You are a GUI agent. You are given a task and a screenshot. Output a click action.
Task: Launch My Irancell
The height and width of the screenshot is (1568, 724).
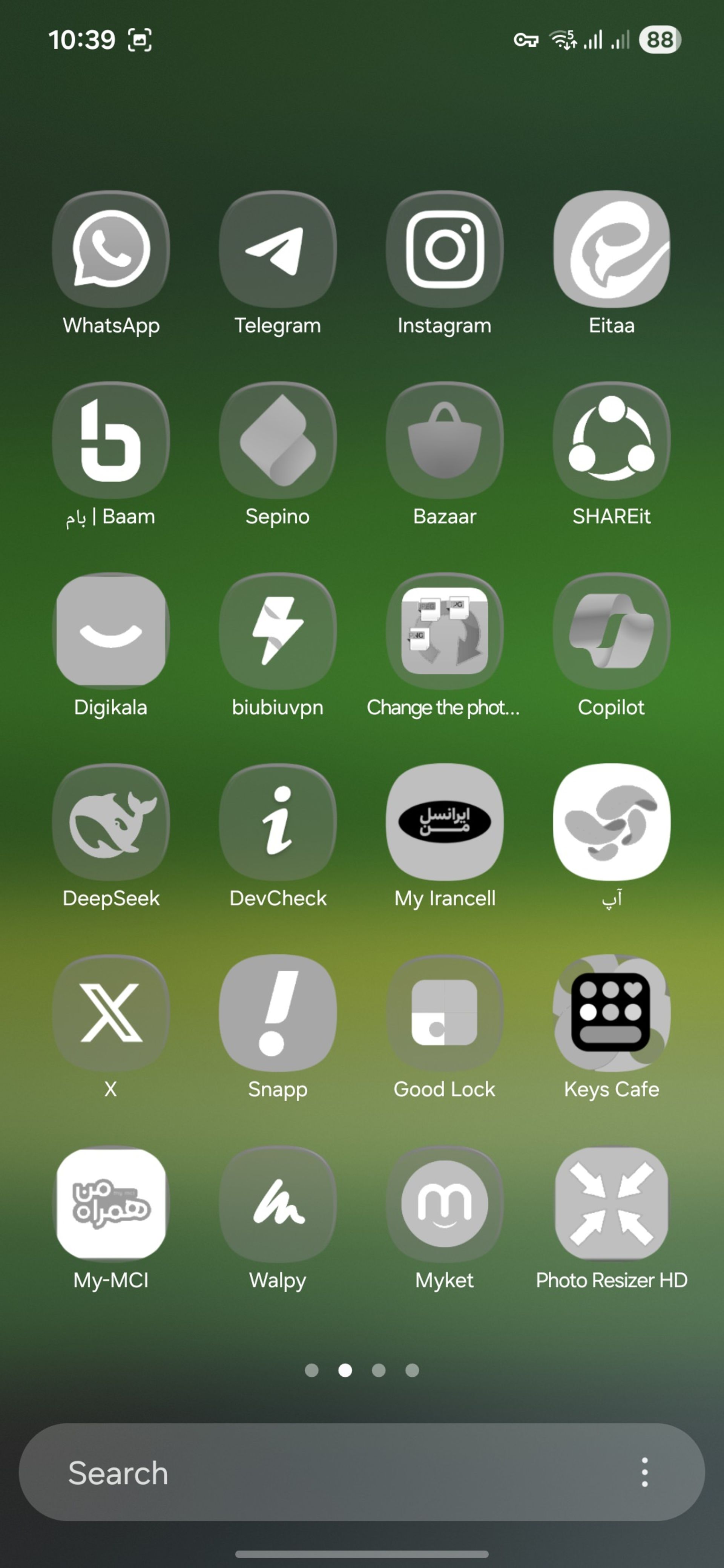(445, 822)
